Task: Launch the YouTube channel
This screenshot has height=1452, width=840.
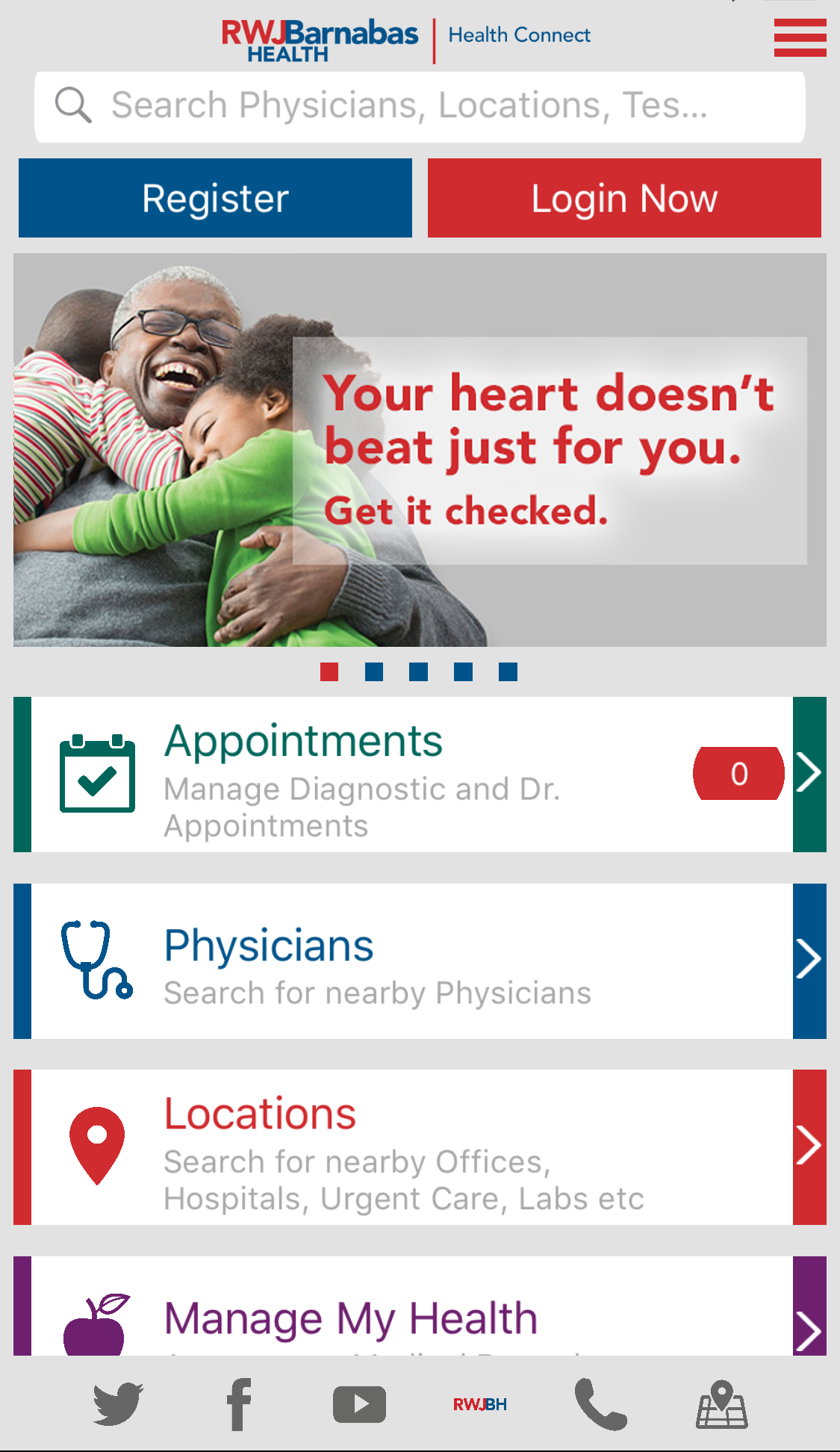Action: click(x=359, y=1404)
